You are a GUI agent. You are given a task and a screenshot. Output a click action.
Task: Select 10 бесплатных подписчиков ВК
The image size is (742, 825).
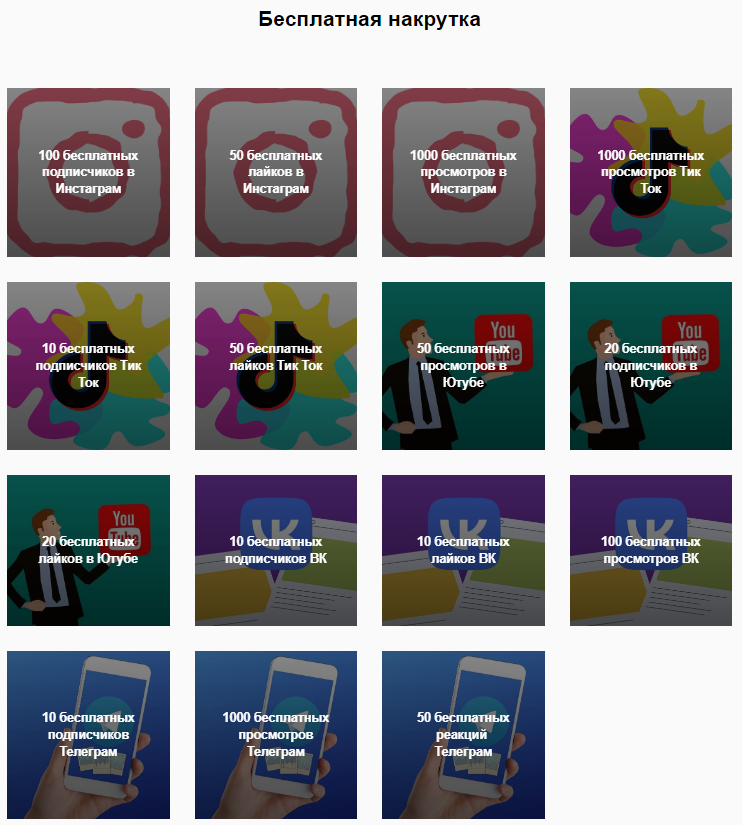click(276, 550)
